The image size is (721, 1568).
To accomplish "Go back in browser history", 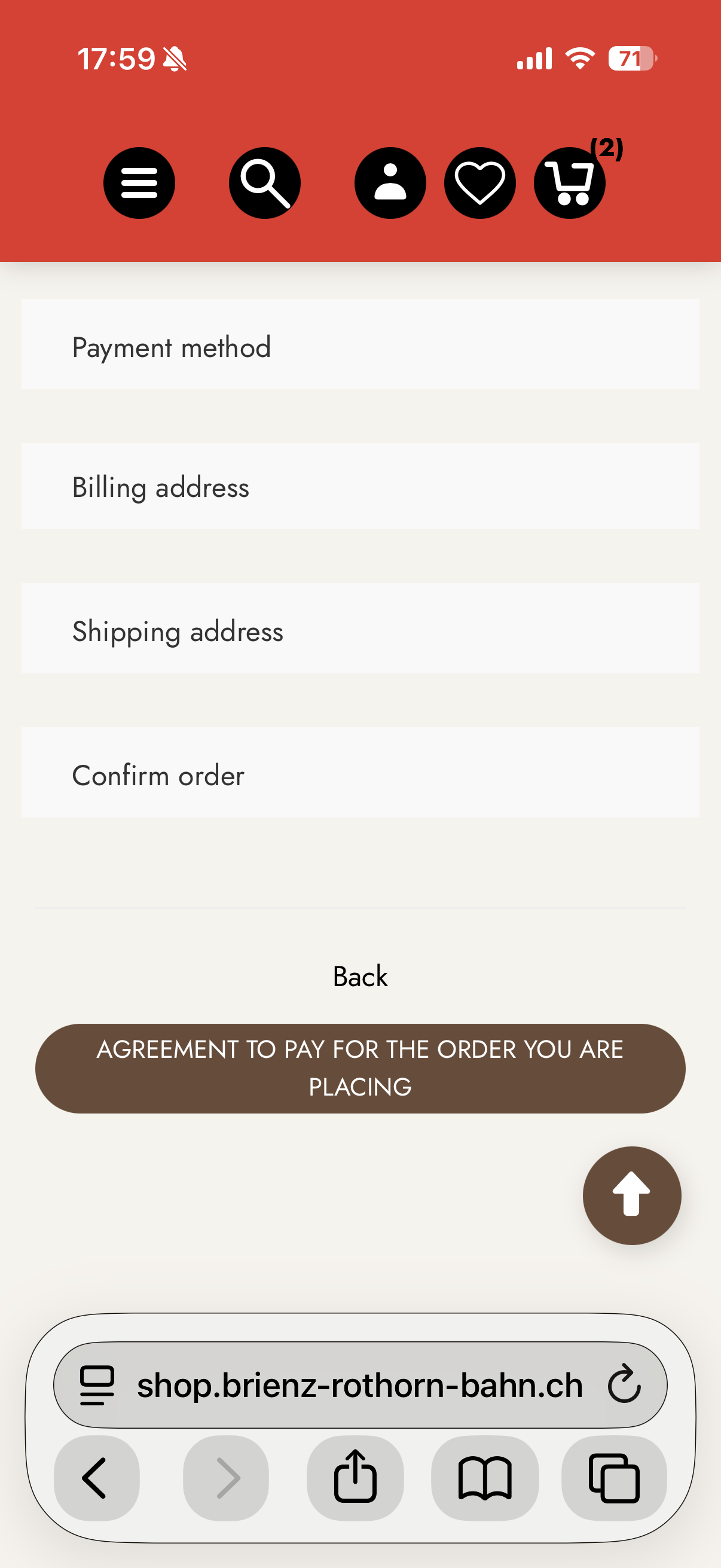I will tap(96, 1477).
